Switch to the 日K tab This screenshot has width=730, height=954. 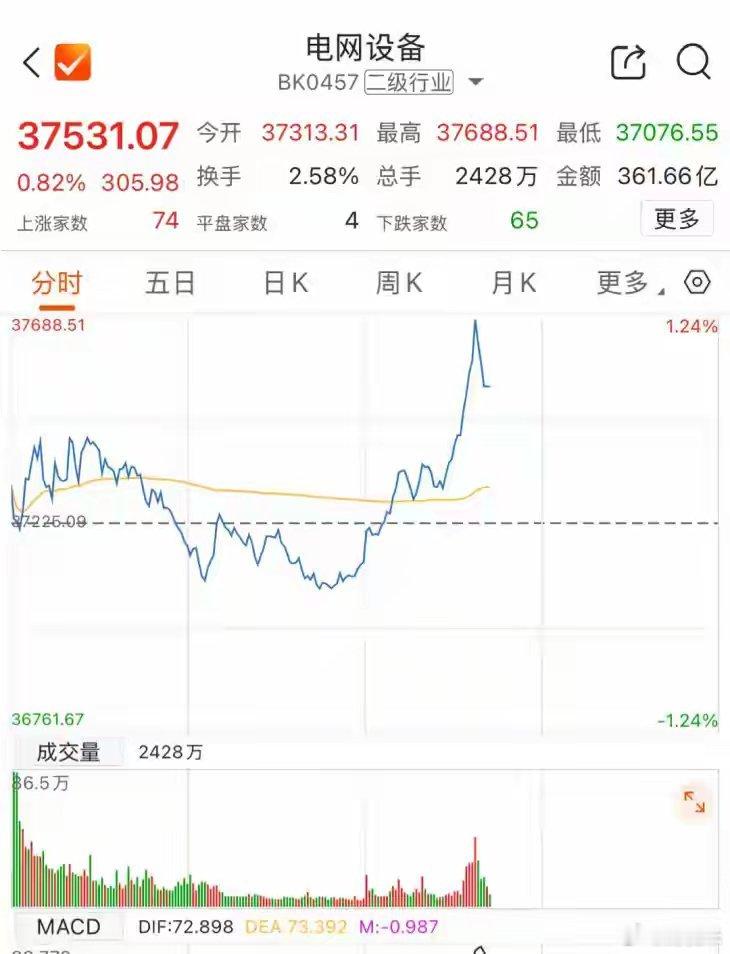(285, 284)
